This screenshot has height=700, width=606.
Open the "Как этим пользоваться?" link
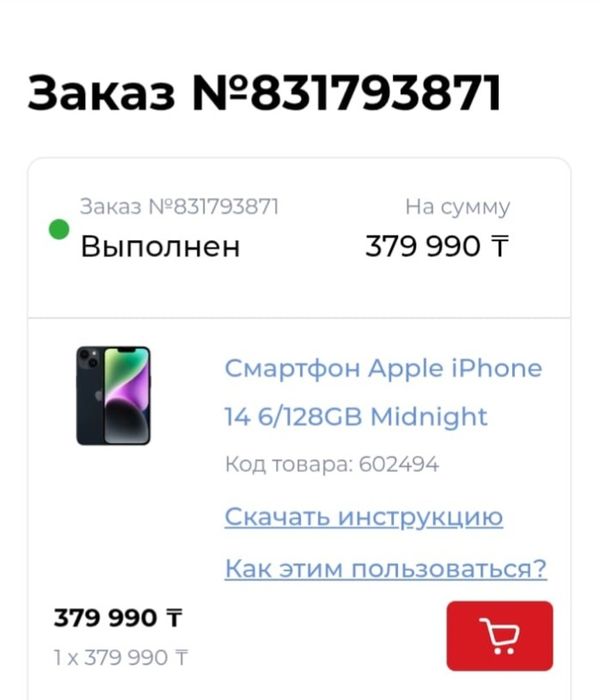tap(385, 569)
